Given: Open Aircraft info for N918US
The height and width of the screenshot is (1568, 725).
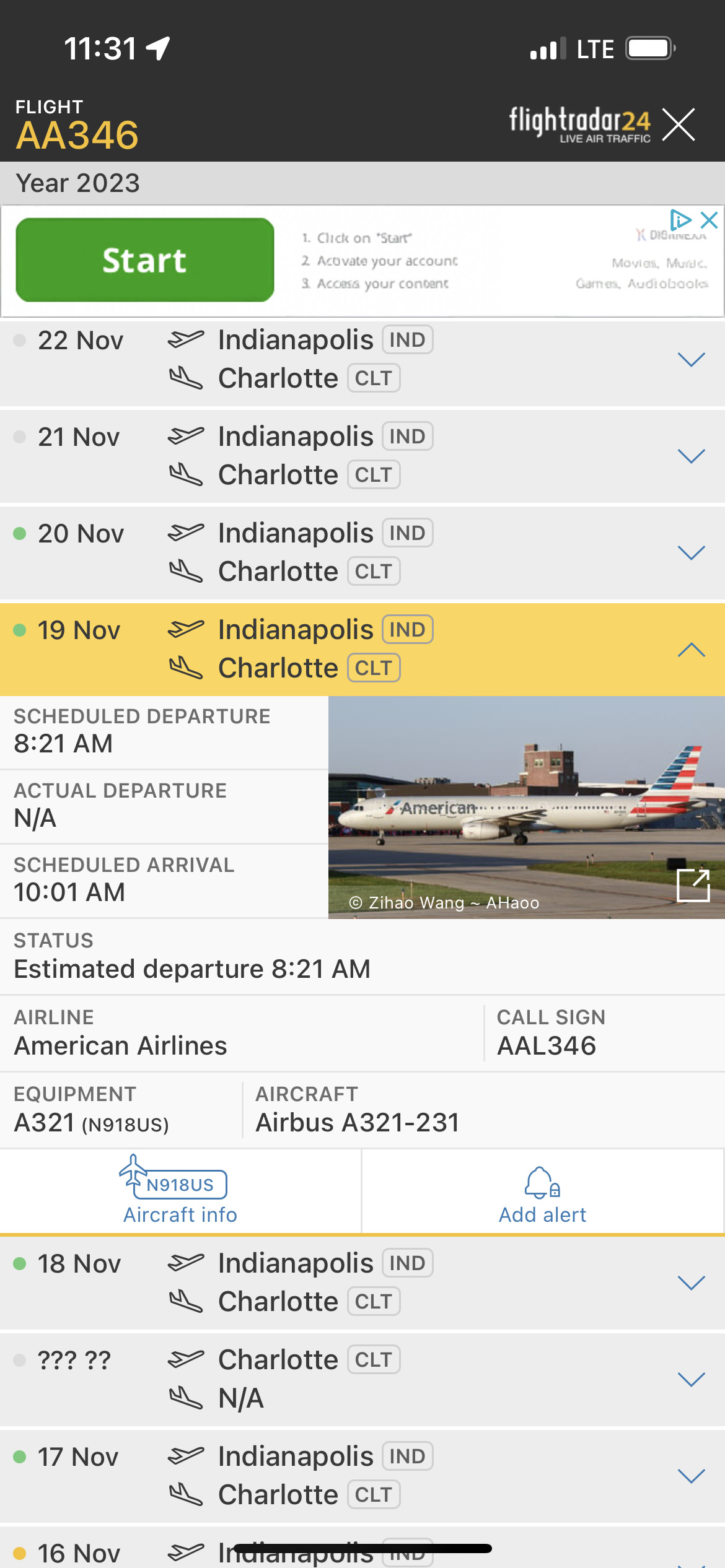Looking at the screenshot, I should (x=180, y=1191).
